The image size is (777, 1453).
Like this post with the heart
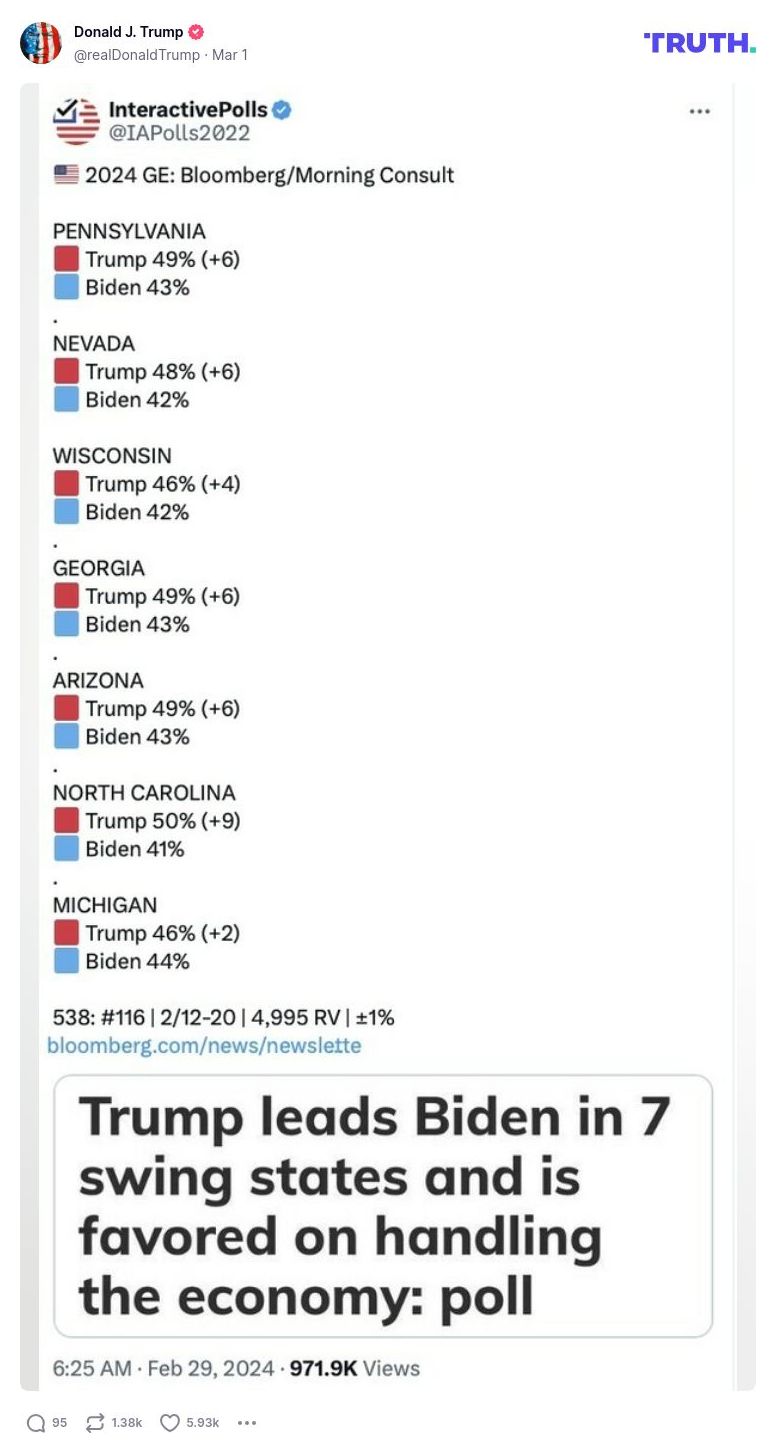point(170,1422)
